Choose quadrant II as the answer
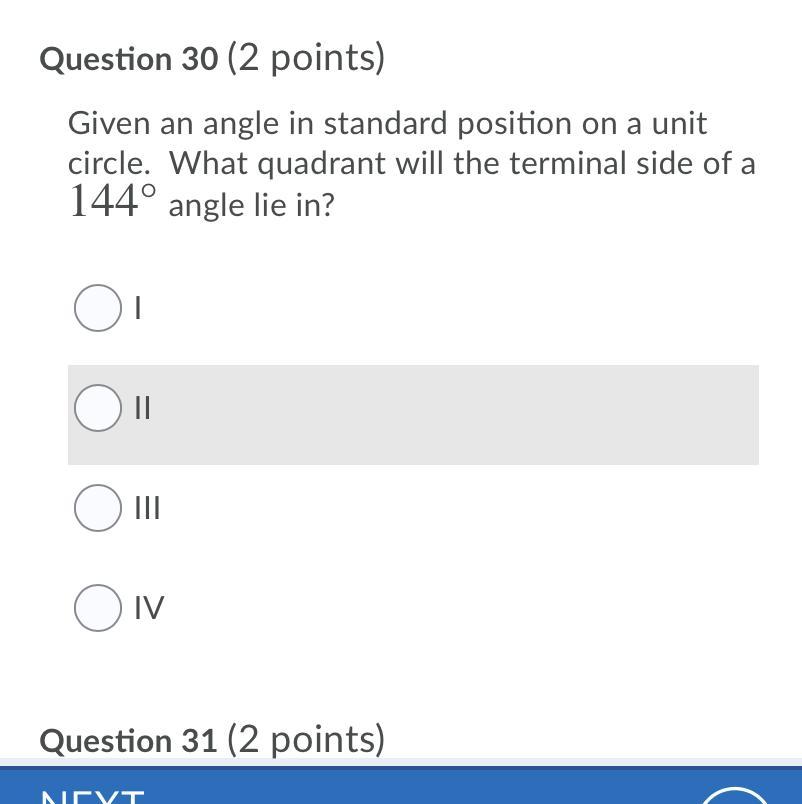802x804 pixels. 98,408
